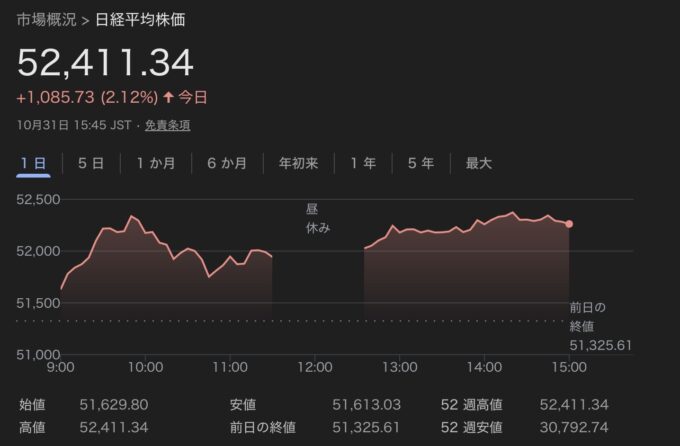This screenshot has height=446, width=680.
Task: Open the 免責条項 disclaimer link
Action: (167, 125)
